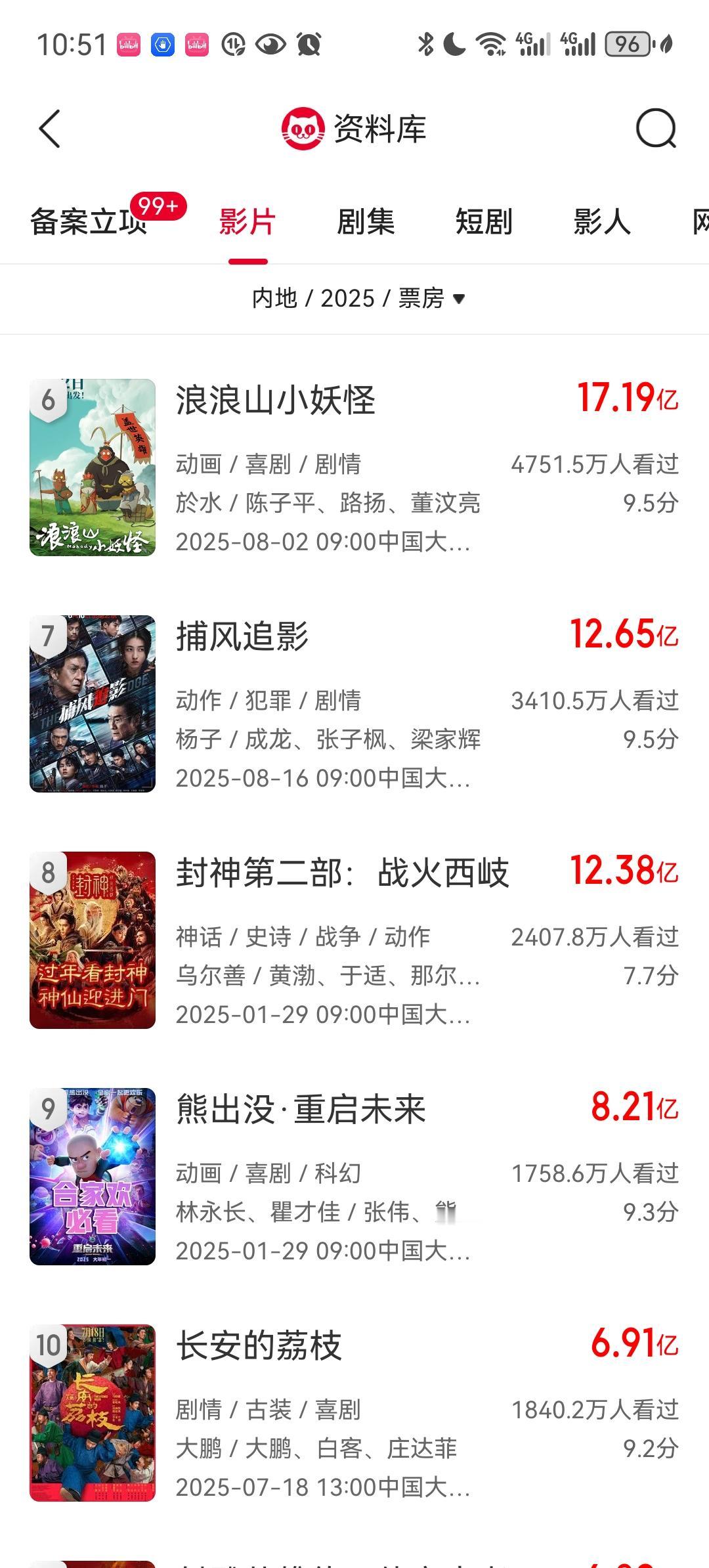Expand the 内地 / 2025 / 票房 filter

pyautogui.click(x=358, y=299)
